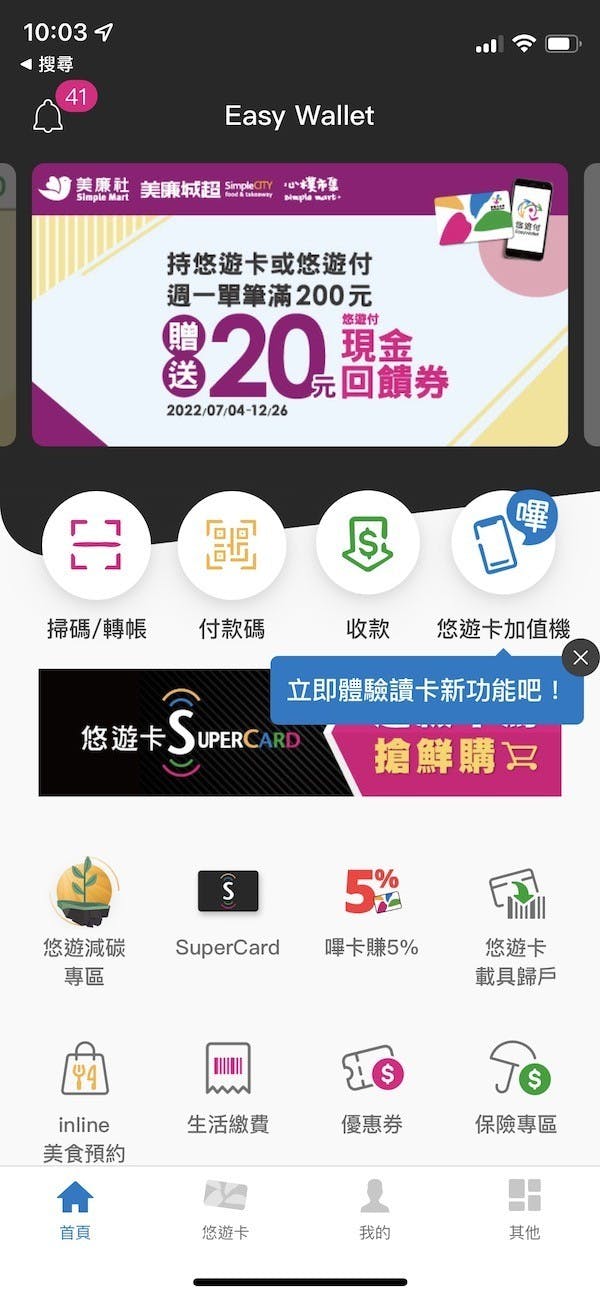Switch to the 其他 tab
Image resolution: width=600 pixels, height=1299 pixels.
(524, 1210)
